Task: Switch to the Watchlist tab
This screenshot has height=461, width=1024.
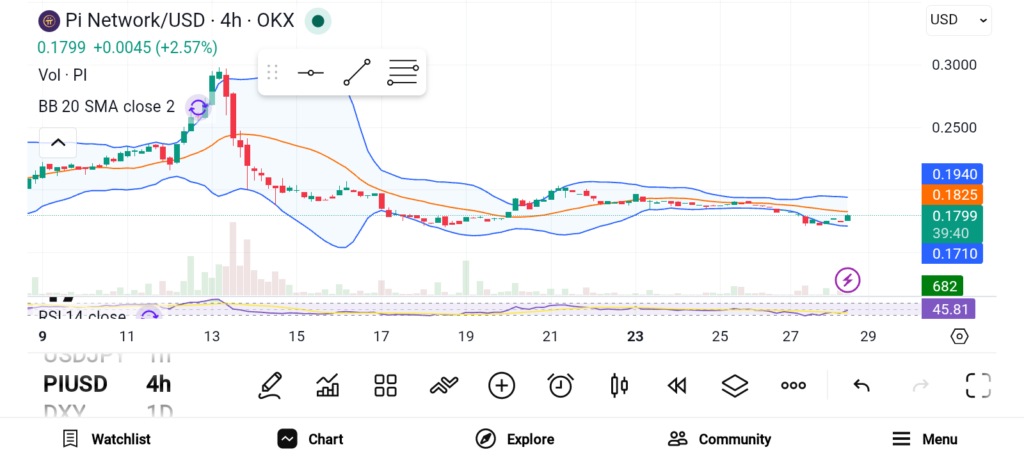Action: (x=106, y=439)
